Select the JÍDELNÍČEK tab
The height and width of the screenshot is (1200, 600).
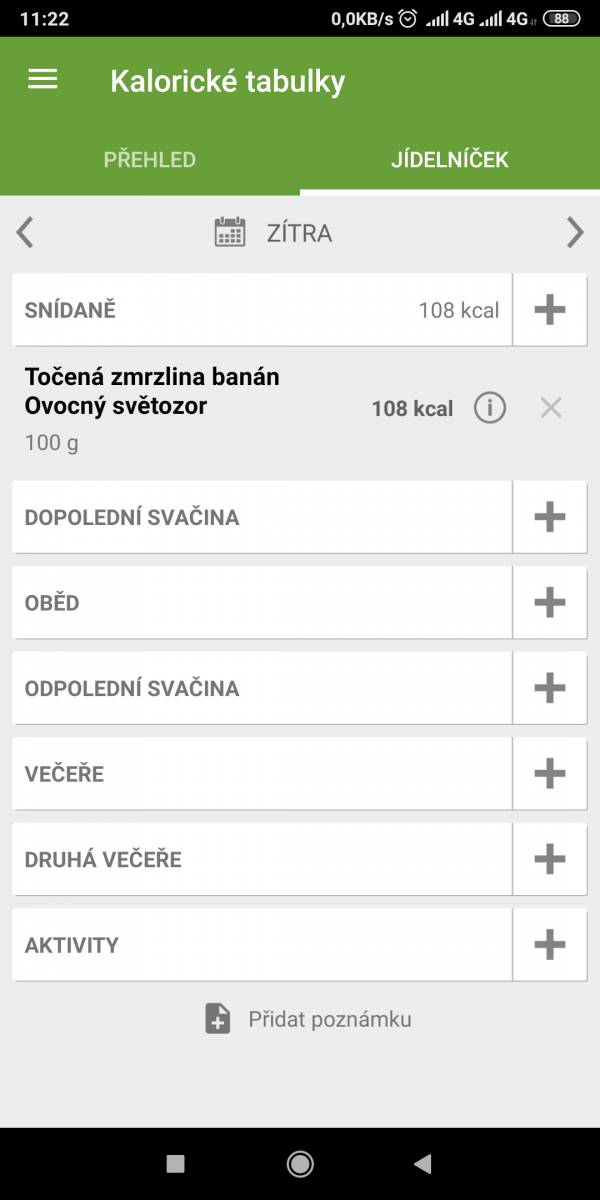(450, 160)
